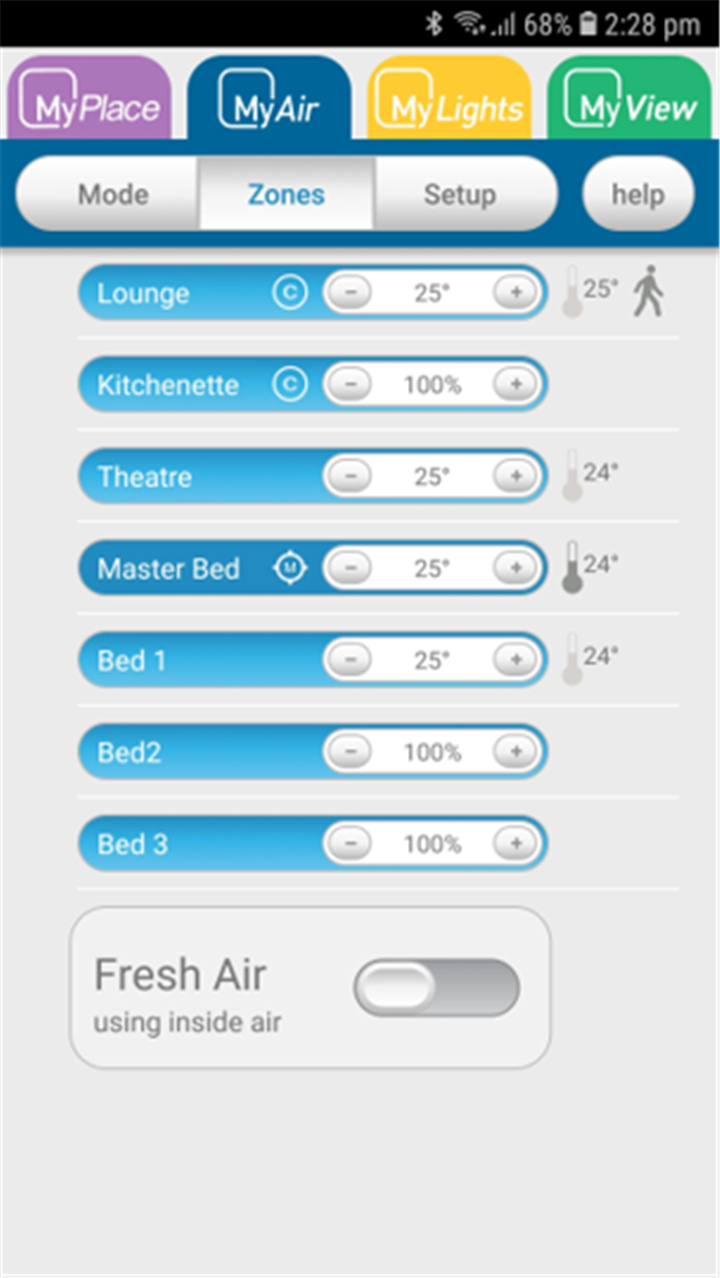Screen dimensions: 720x1278
Task: Raise the Theatre temperature
Action: coord(516,477)
